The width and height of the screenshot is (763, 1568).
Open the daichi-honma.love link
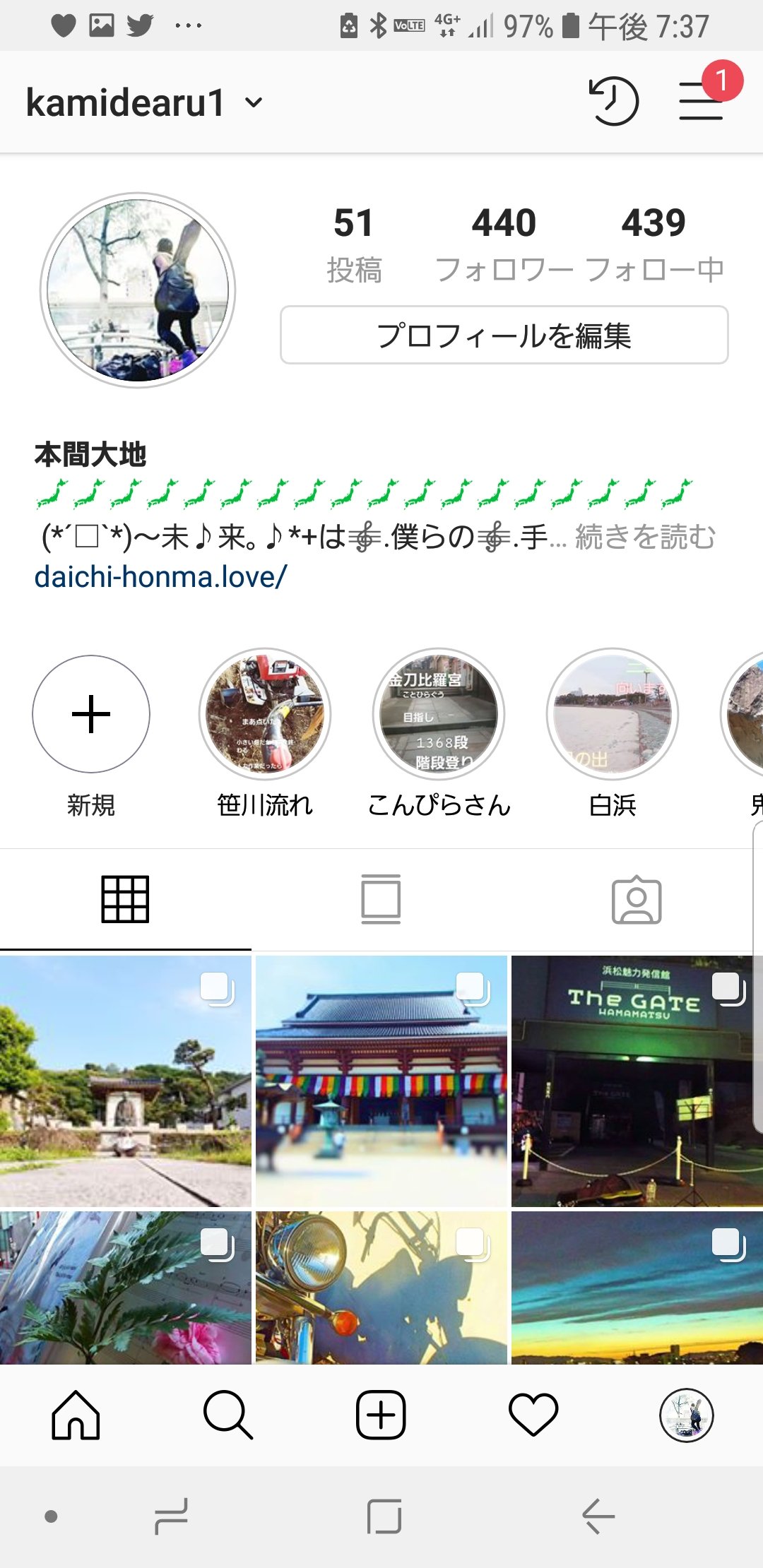pos(160,577)
